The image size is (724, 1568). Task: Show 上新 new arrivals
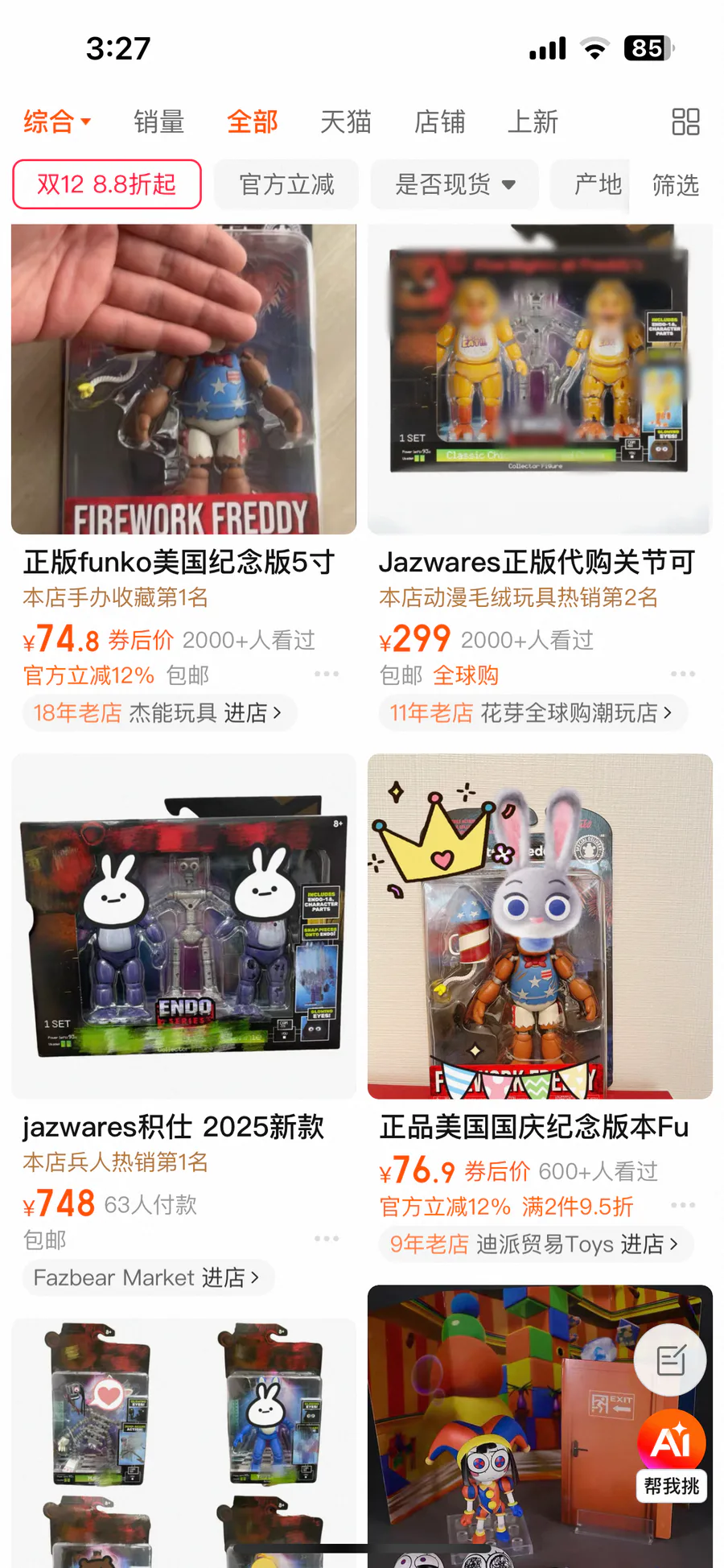pyautogui.click(x=532, y=122)
